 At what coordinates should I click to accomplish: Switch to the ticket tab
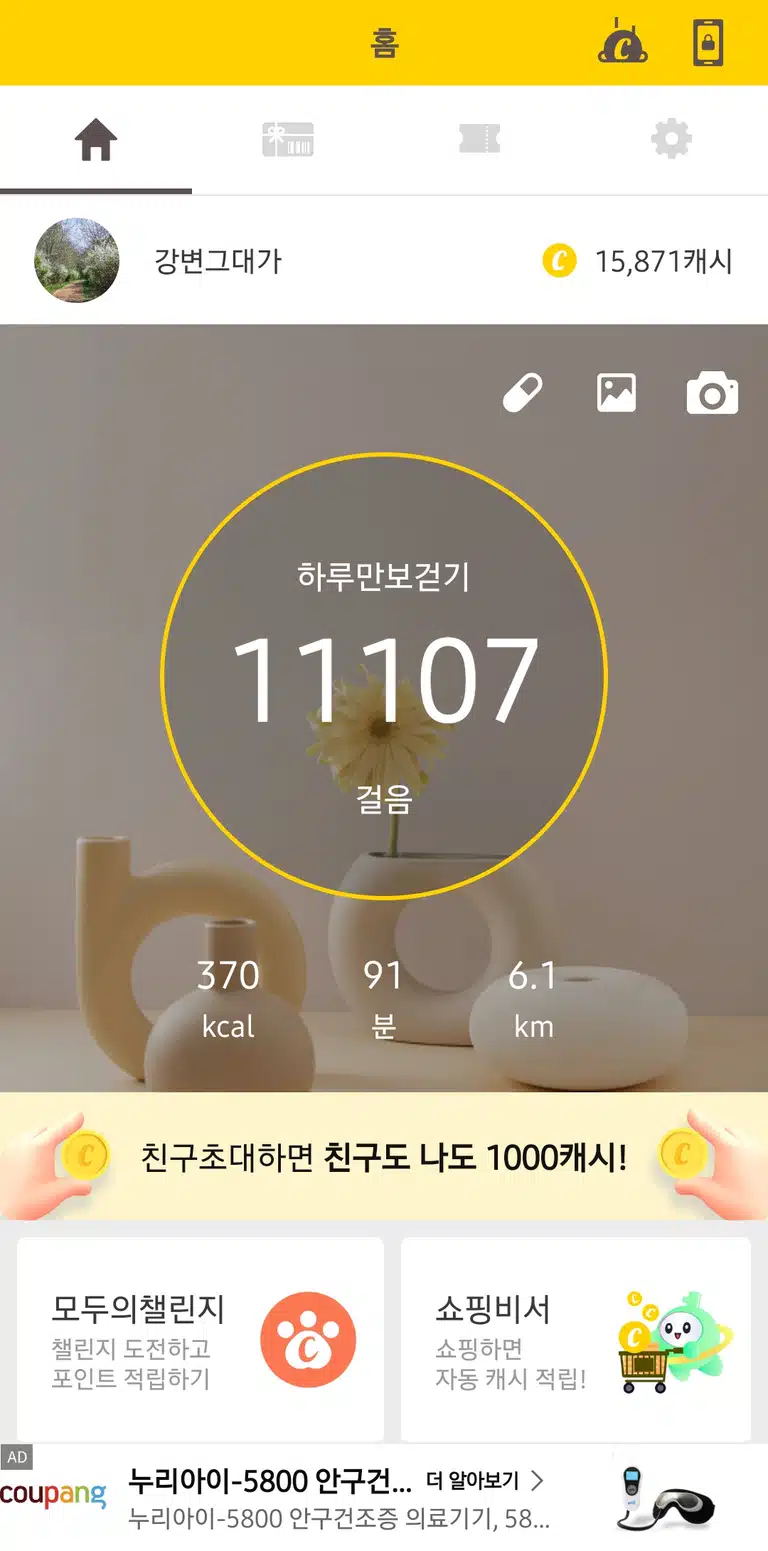[x=480, y=140]
